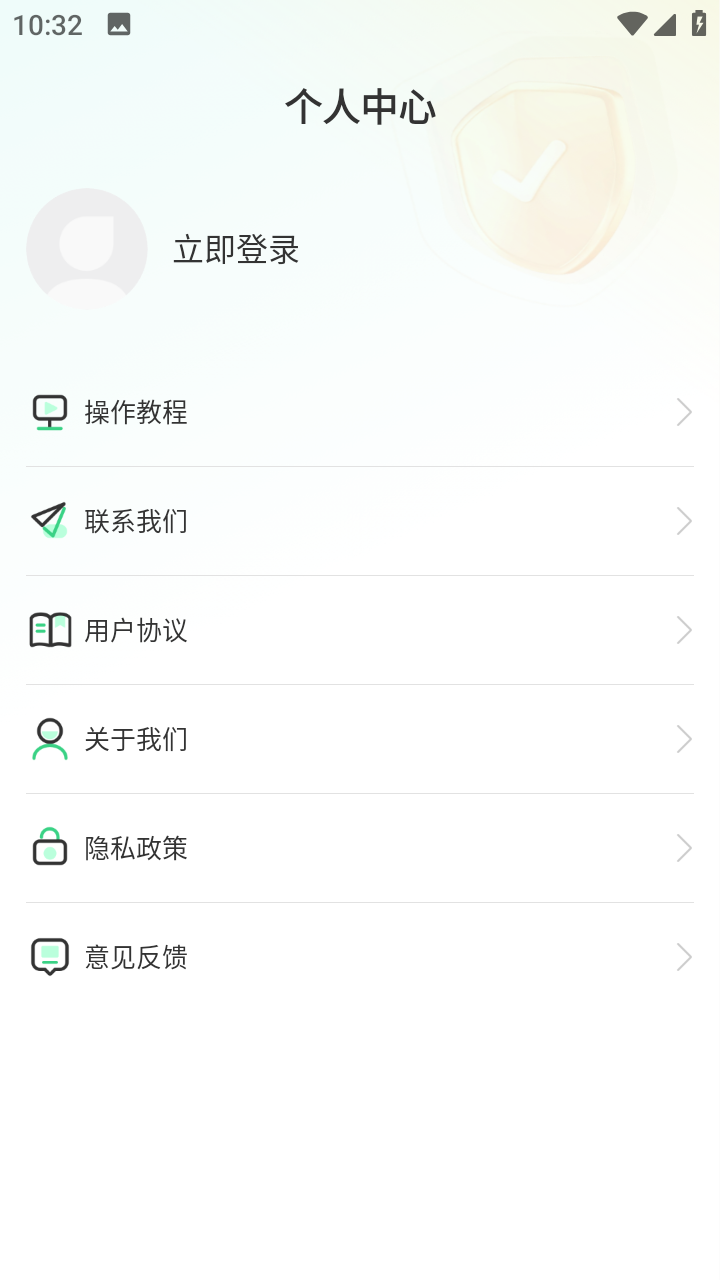Click the chevron beside 关于我们
Image resolution: width=720 pixels, height=1280 pixels.
pos(684,739)
